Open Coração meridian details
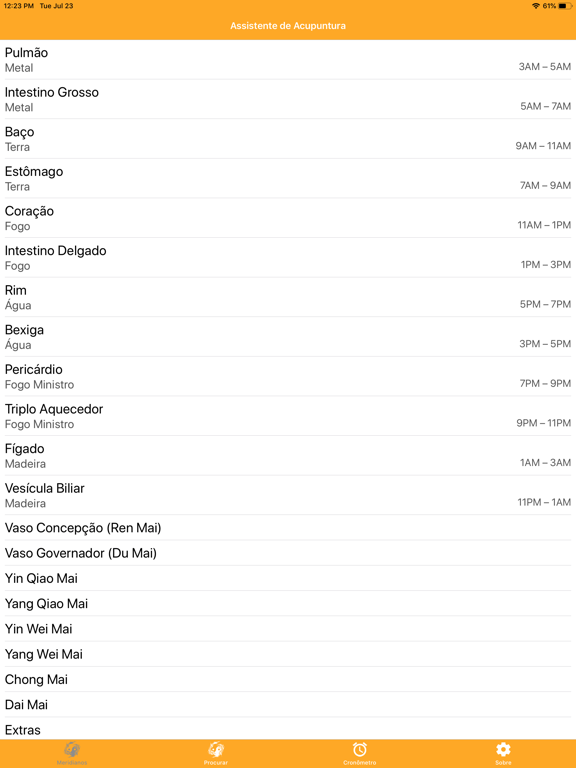The image size is (576, 768). (x=288, y=218)
